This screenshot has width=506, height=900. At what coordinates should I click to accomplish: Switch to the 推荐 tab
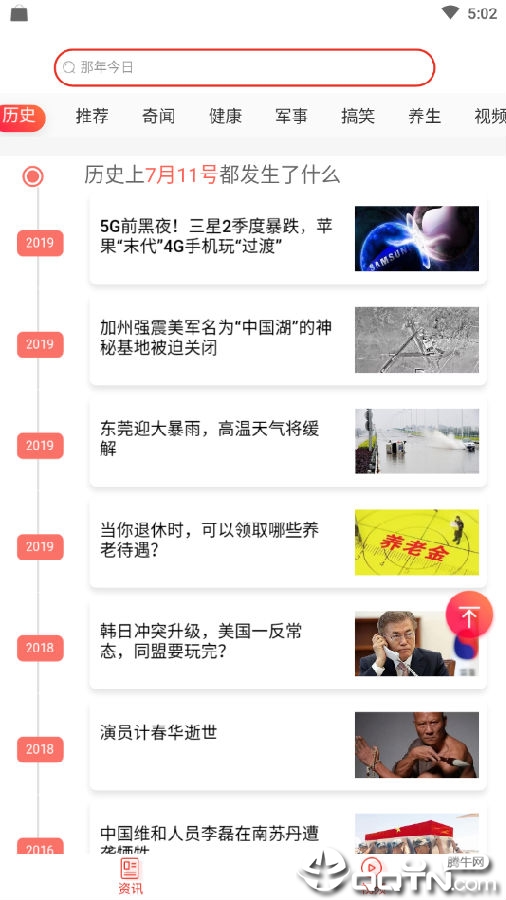pos(92,116)
